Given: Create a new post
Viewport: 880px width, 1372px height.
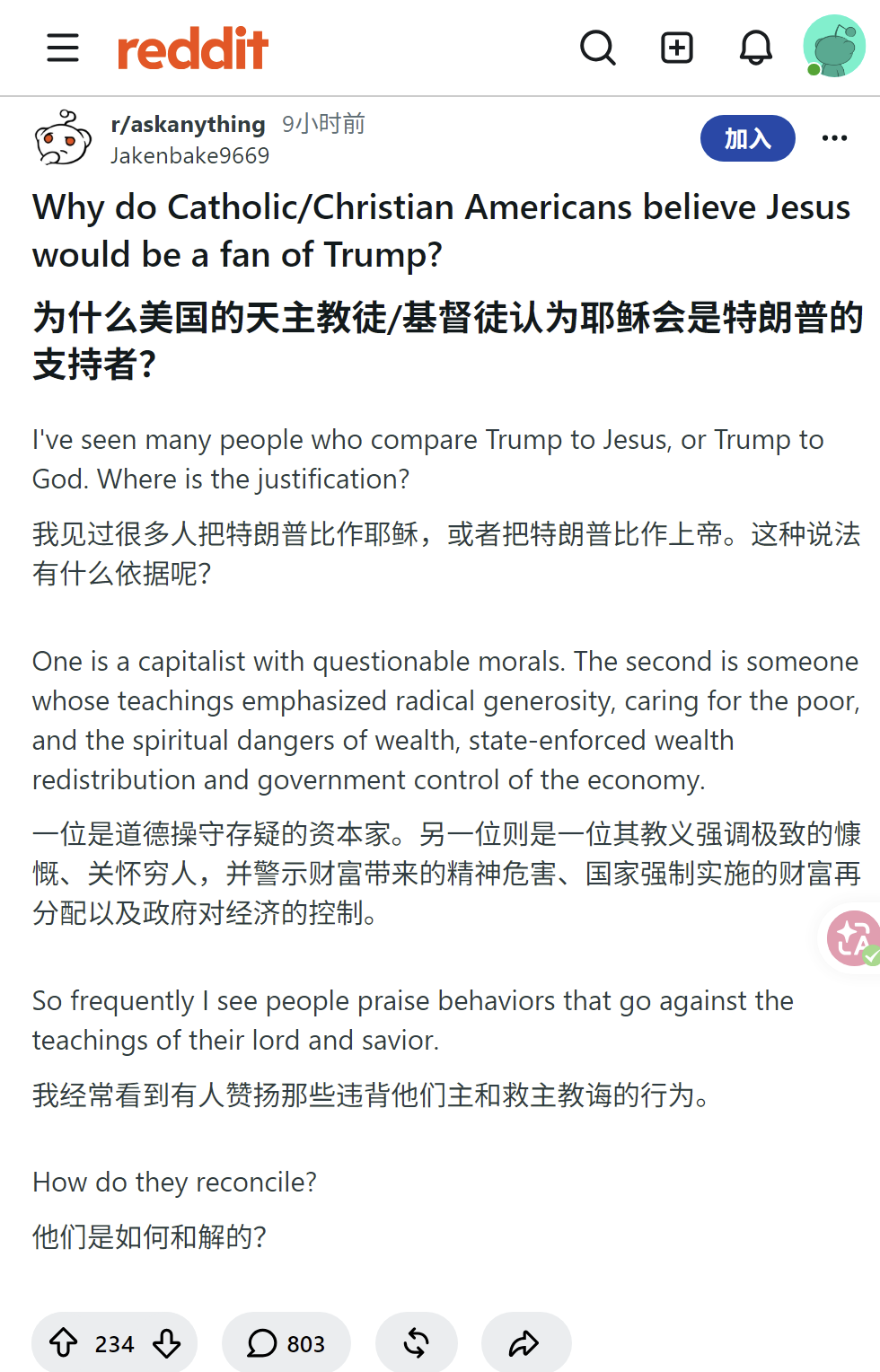Looking at the screenshot, I should pyautogui.click(x=677, y=48).
